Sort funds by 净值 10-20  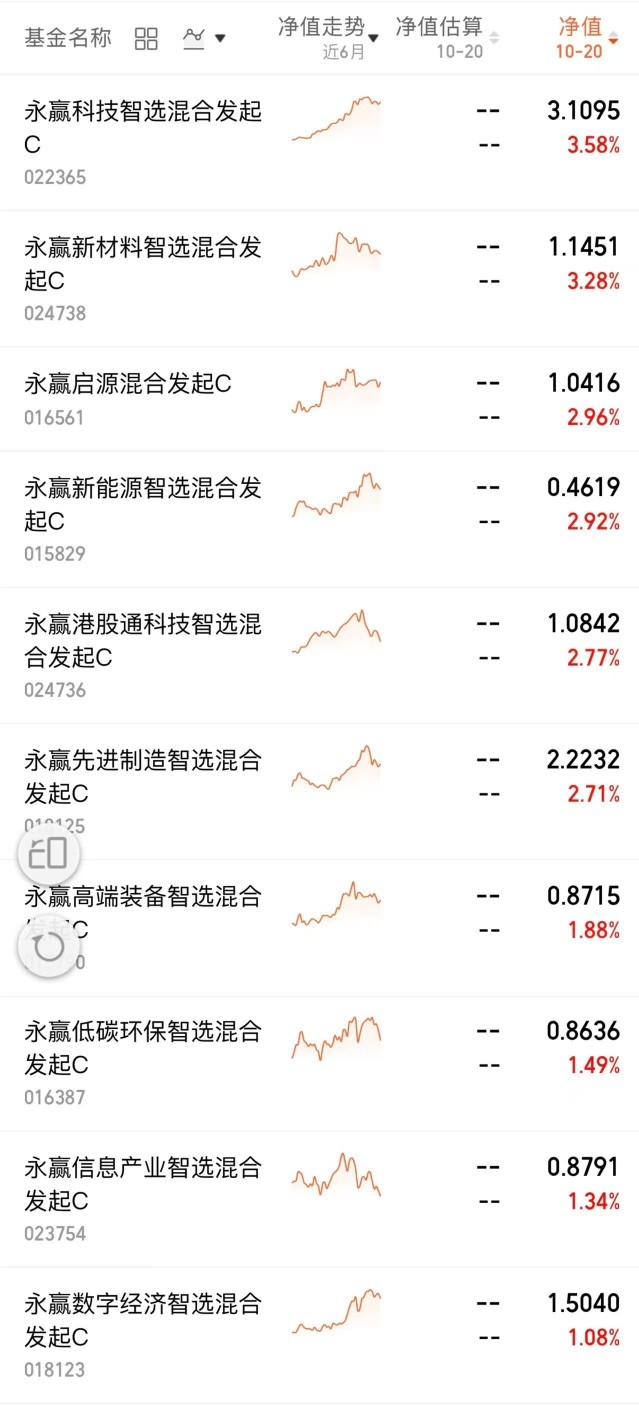click(587, 38)
